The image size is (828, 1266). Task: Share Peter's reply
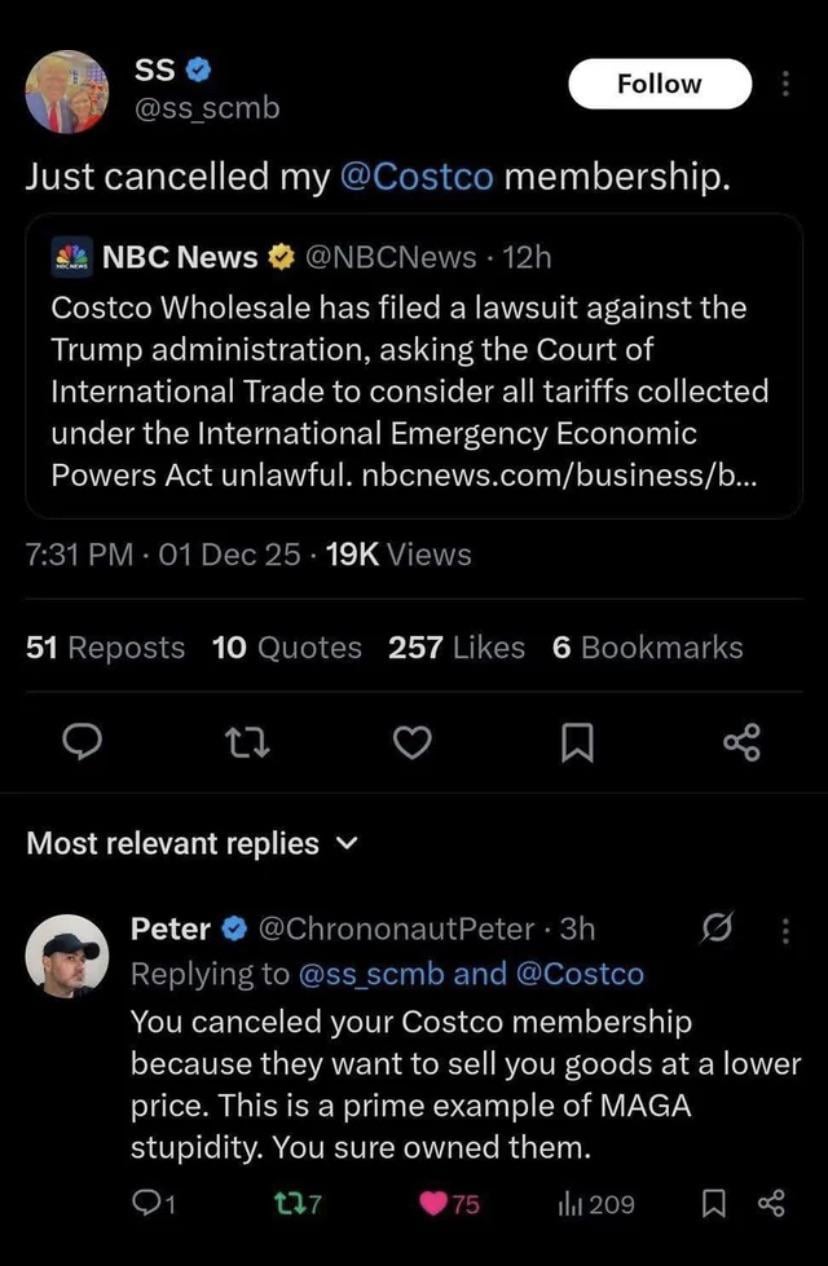[x=771, y=1205]
